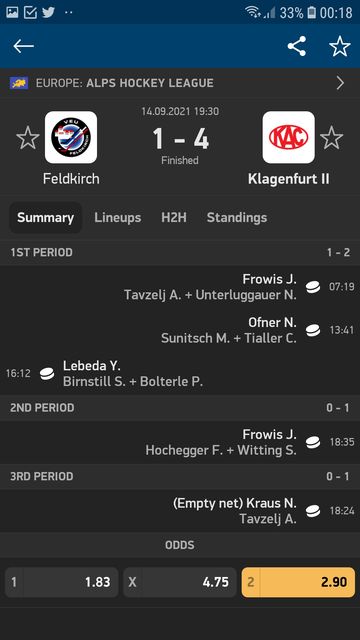Go back using the arrow icon
Screen dimensions: 360x640
[23, 46]
